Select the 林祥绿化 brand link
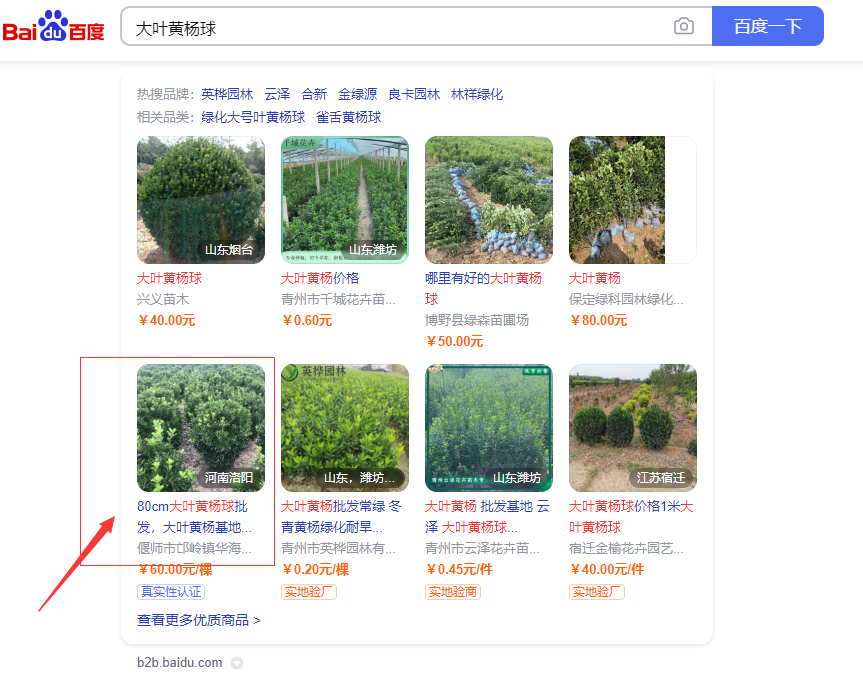863x680 pixels. point(477,94)
